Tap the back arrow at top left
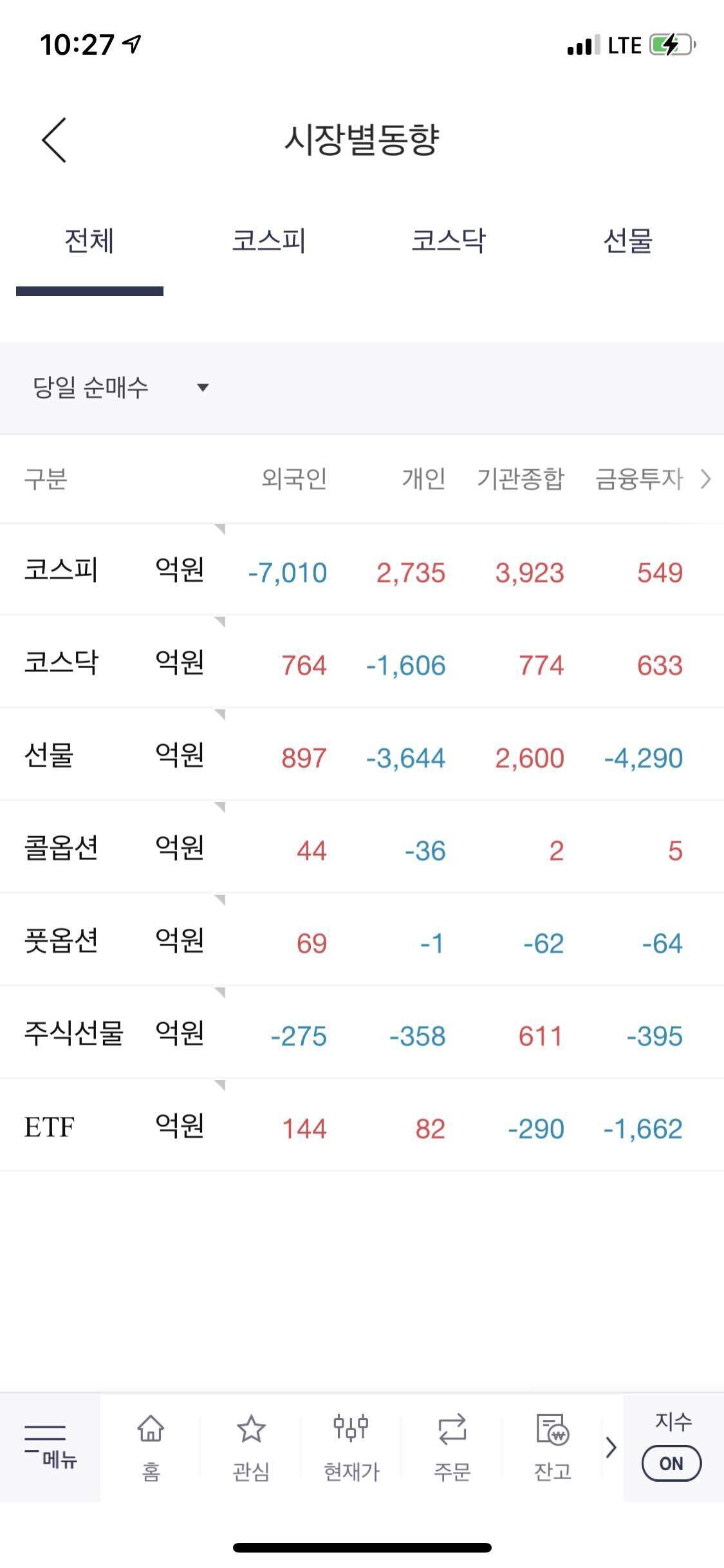This screenshot has height=1568, width=724. (x=53, y=140)
